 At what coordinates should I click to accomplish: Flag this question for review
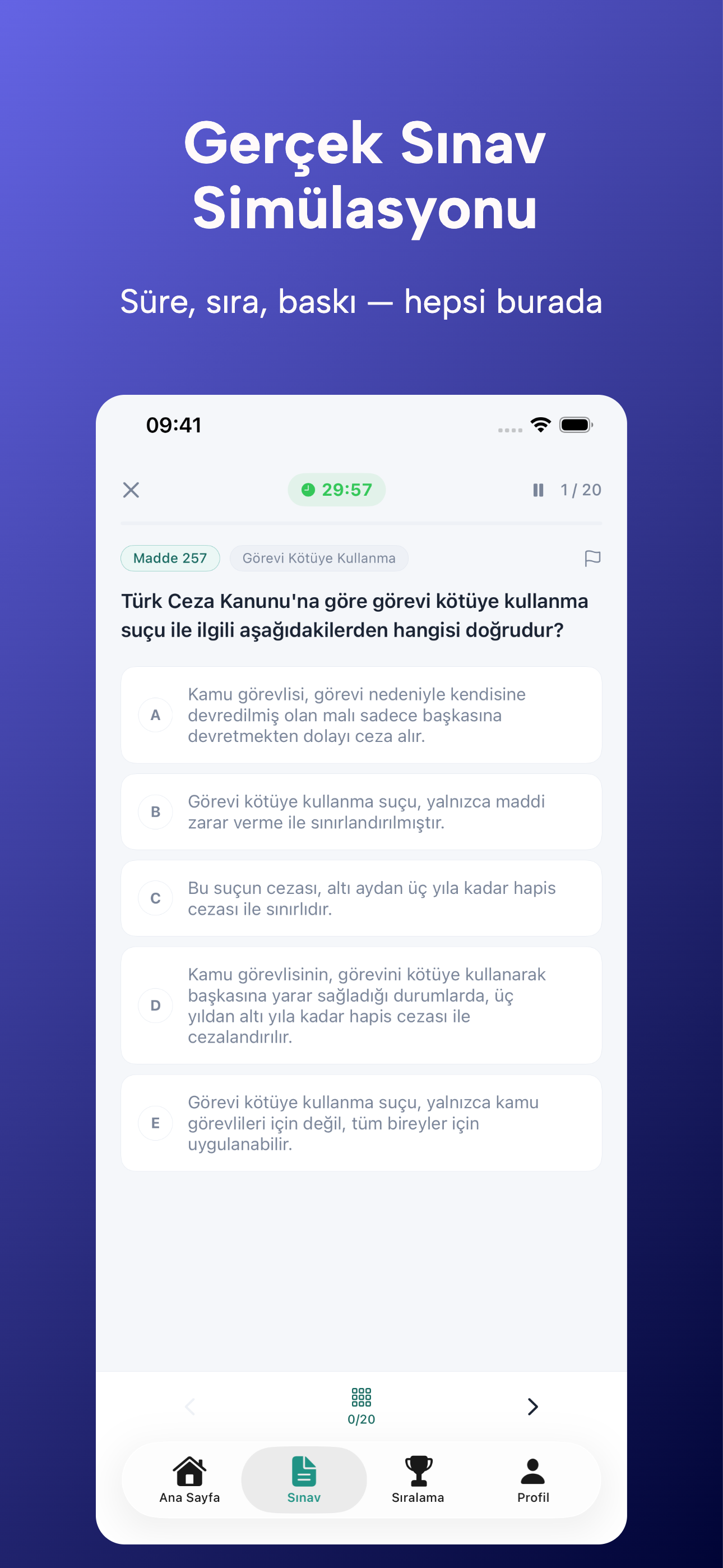pos(594,558)
